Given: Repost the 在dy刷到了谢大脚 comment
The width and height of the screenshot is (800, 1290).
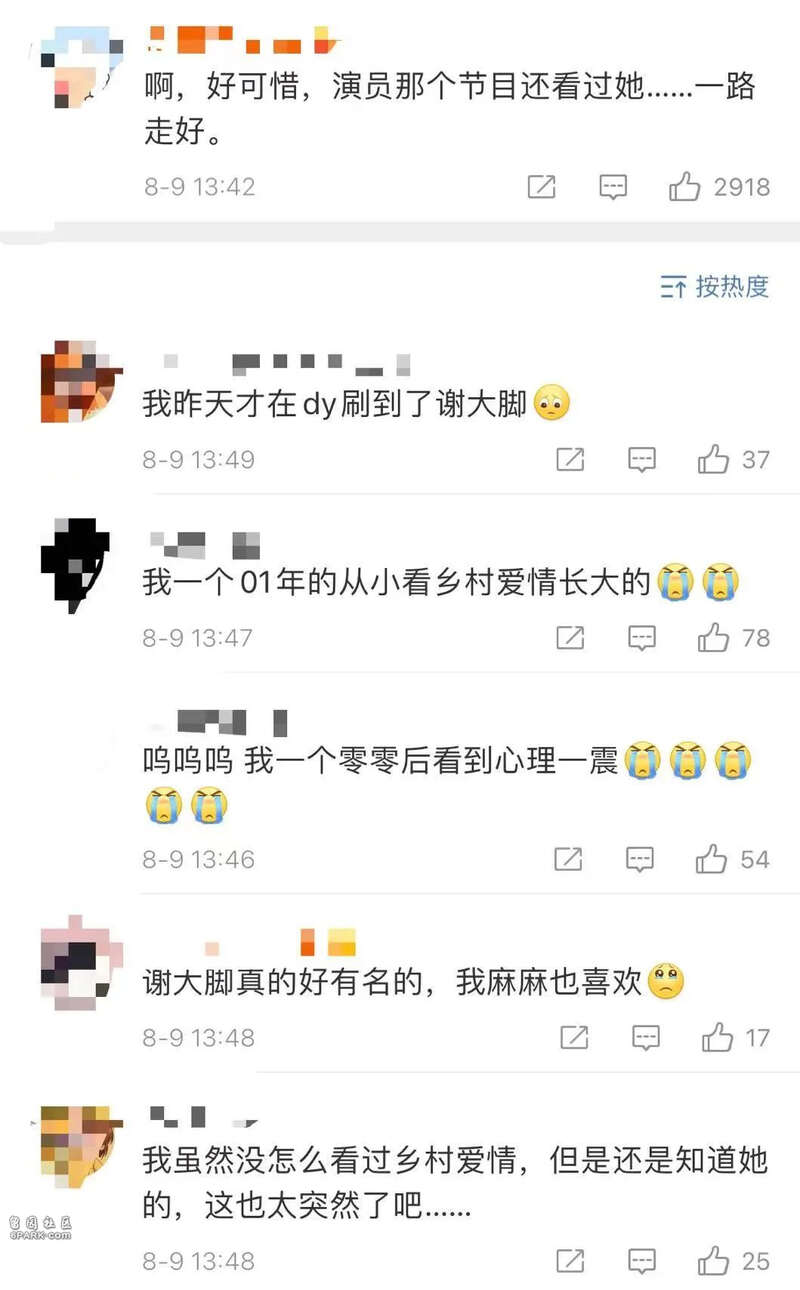Looking at the screenshot, I should [x=570, y=460].
